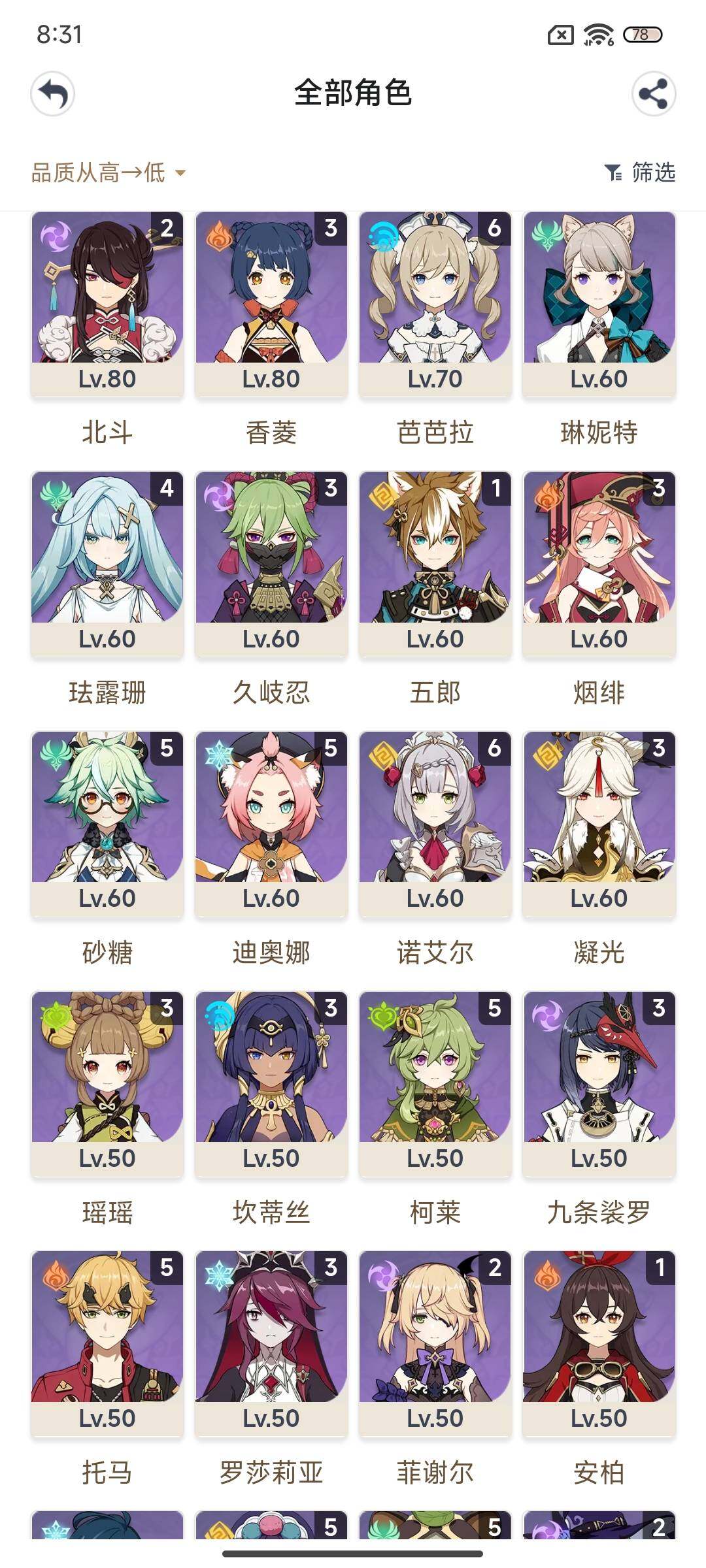Open the 筛选 filter

pyautogui.click(x=640, y=172)
